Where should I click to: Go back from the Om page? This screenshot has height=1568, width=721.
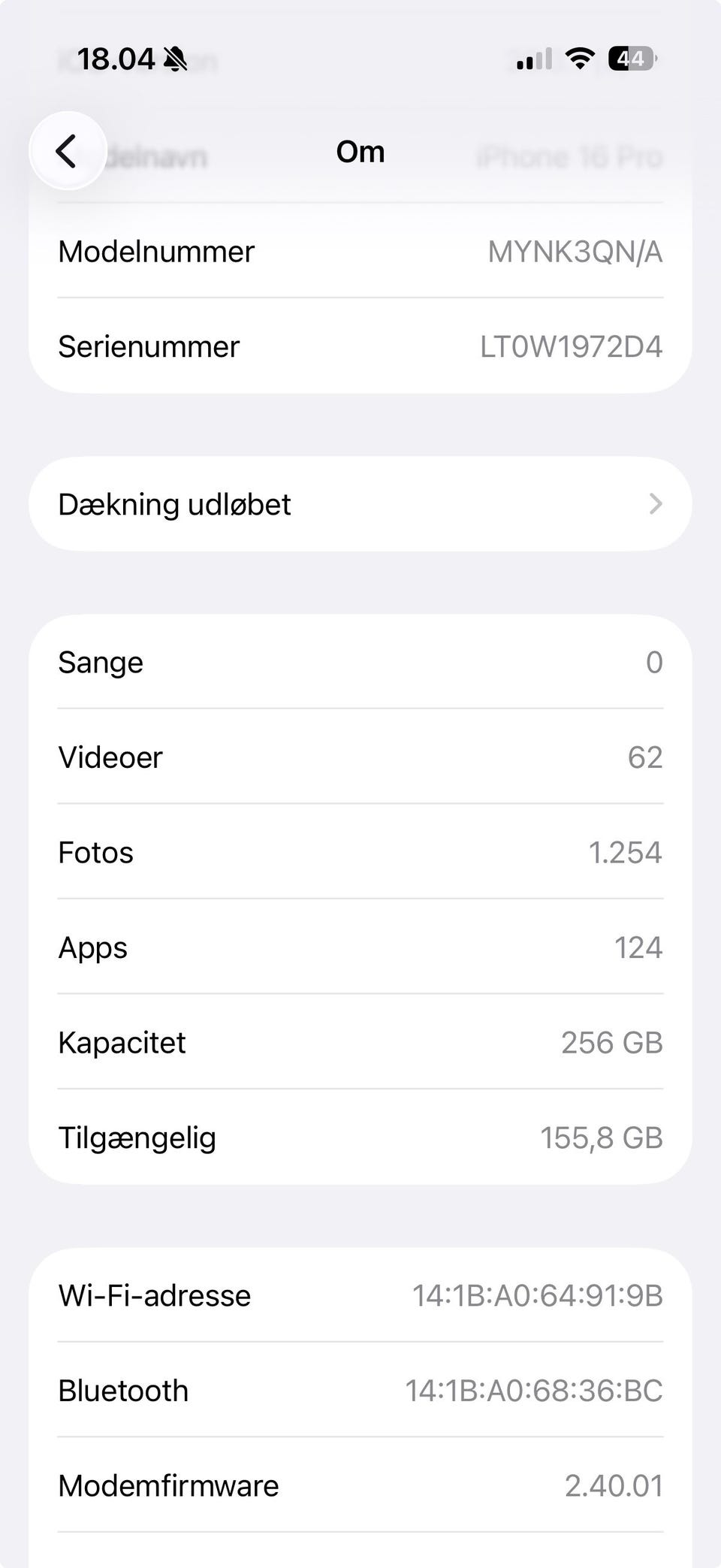coord(68,151)
